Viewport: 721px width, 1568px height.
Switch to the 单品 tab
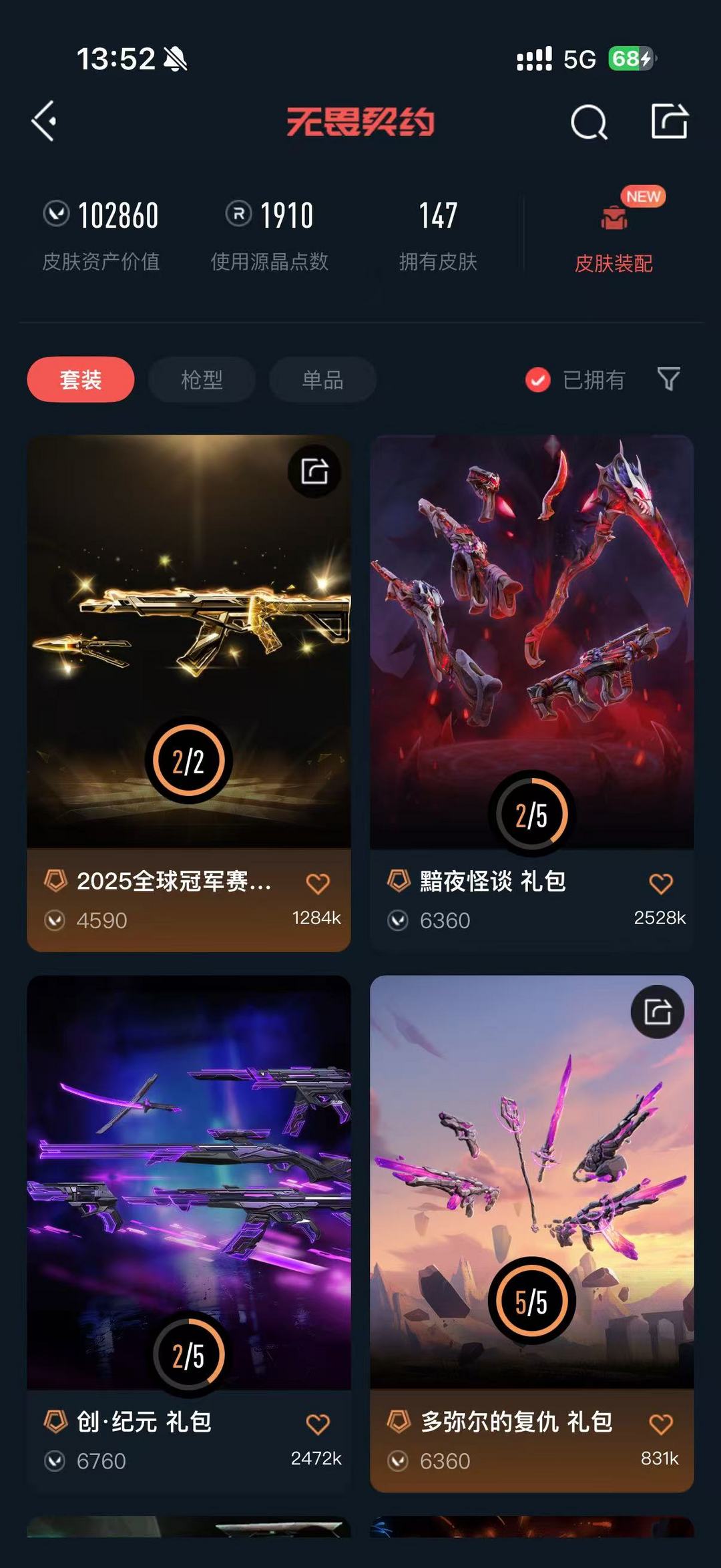[x=322, y=379]
